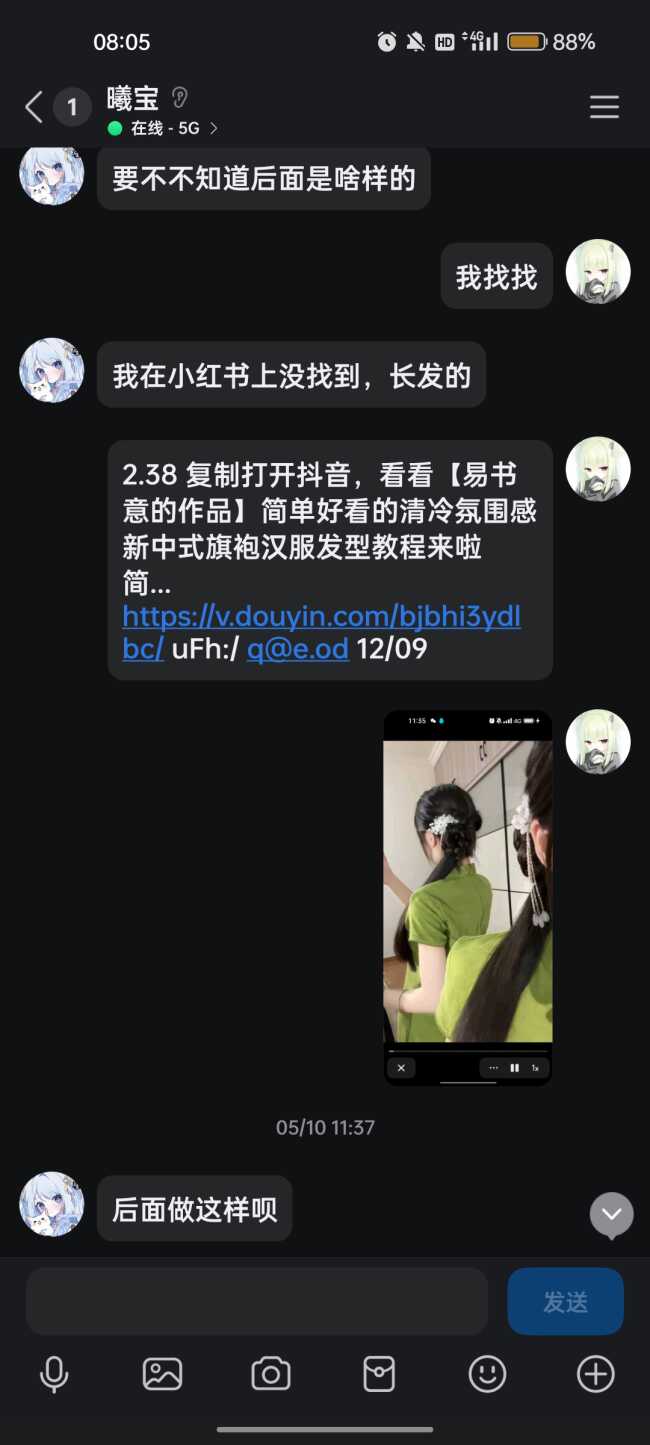Open 曦宝 online status details

pyautogui.click(x=165, y=129)
